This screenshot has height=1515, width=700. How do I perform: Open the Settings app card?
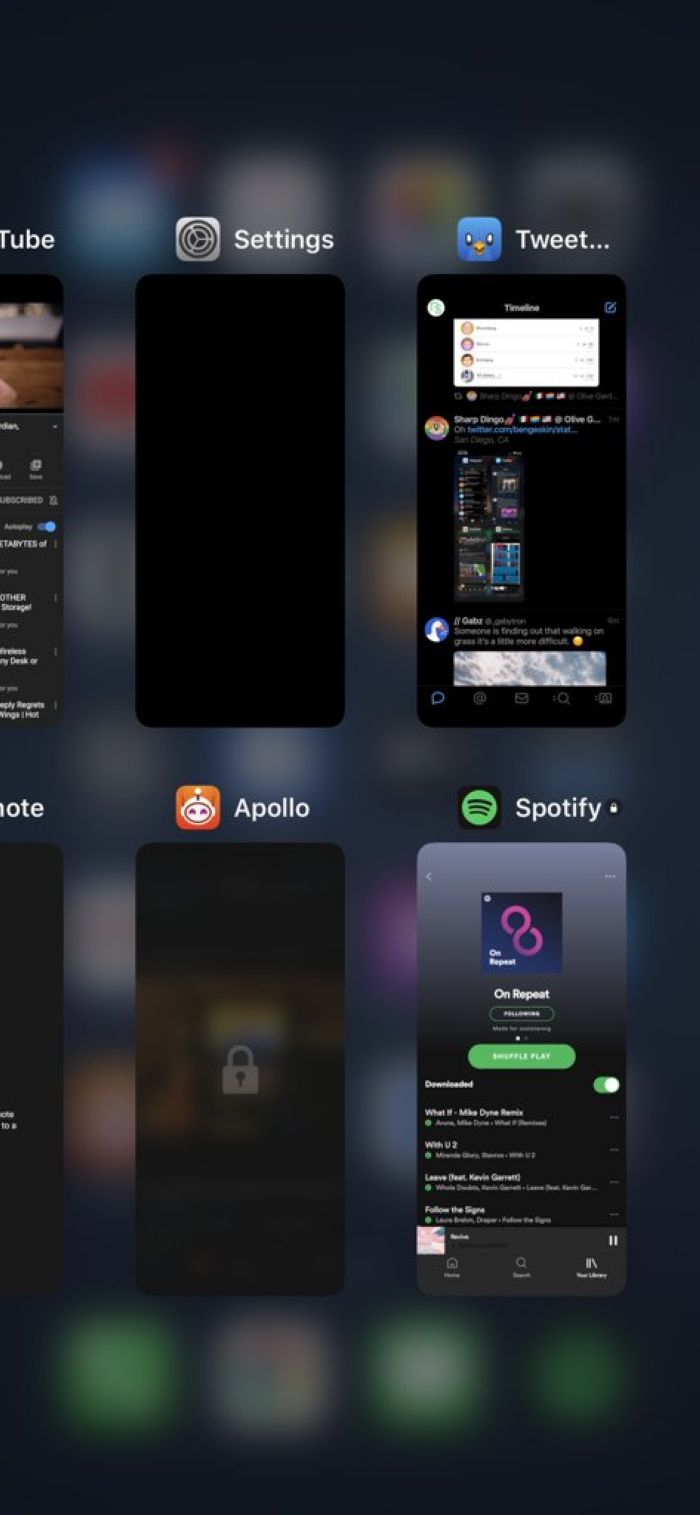tap(240, 500)
